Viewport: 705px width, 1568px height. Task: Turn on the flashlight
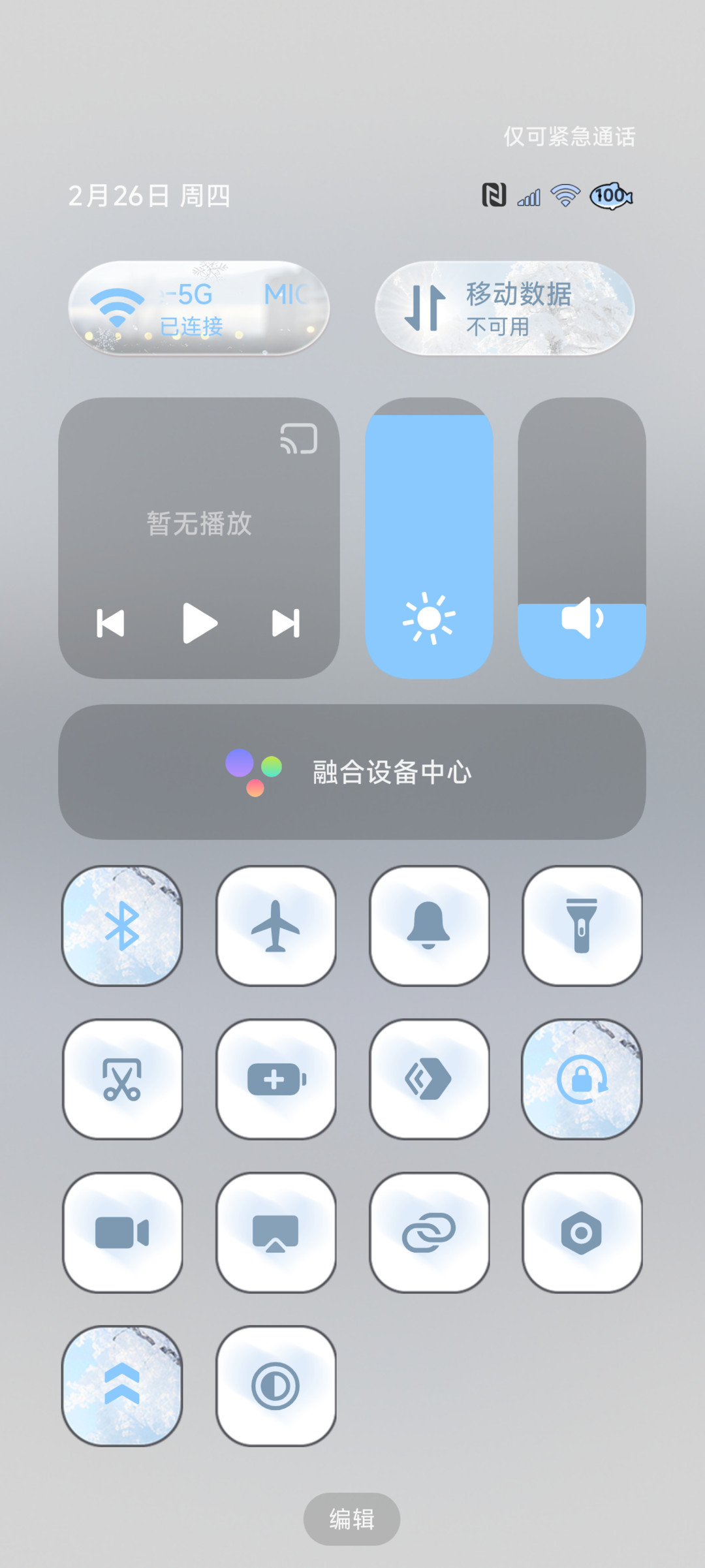pos(582,926)
